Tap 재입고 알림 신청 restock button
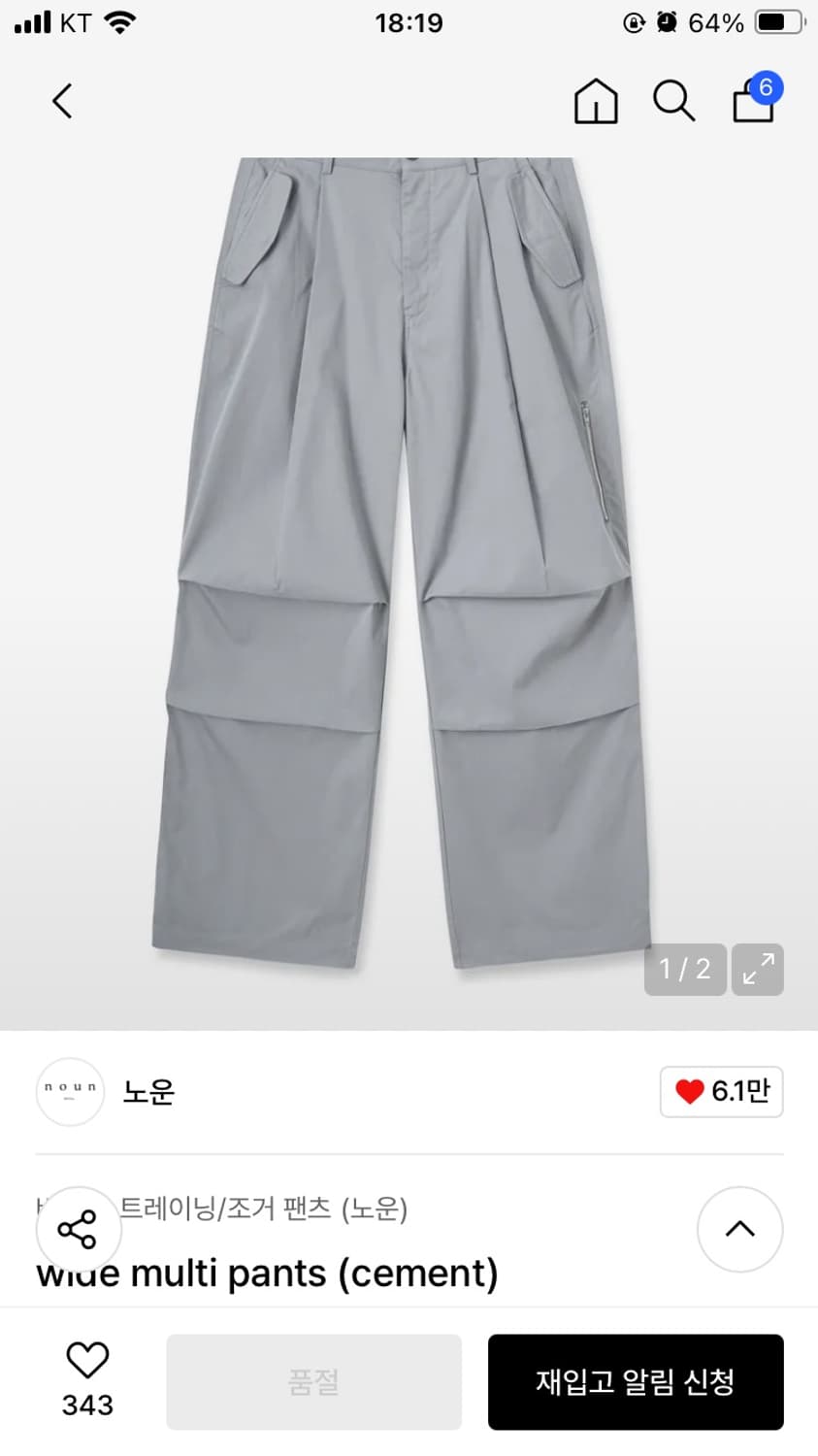Image resolution: width=818 pixels, height=1456 pixels. (x=636, y=1381)
